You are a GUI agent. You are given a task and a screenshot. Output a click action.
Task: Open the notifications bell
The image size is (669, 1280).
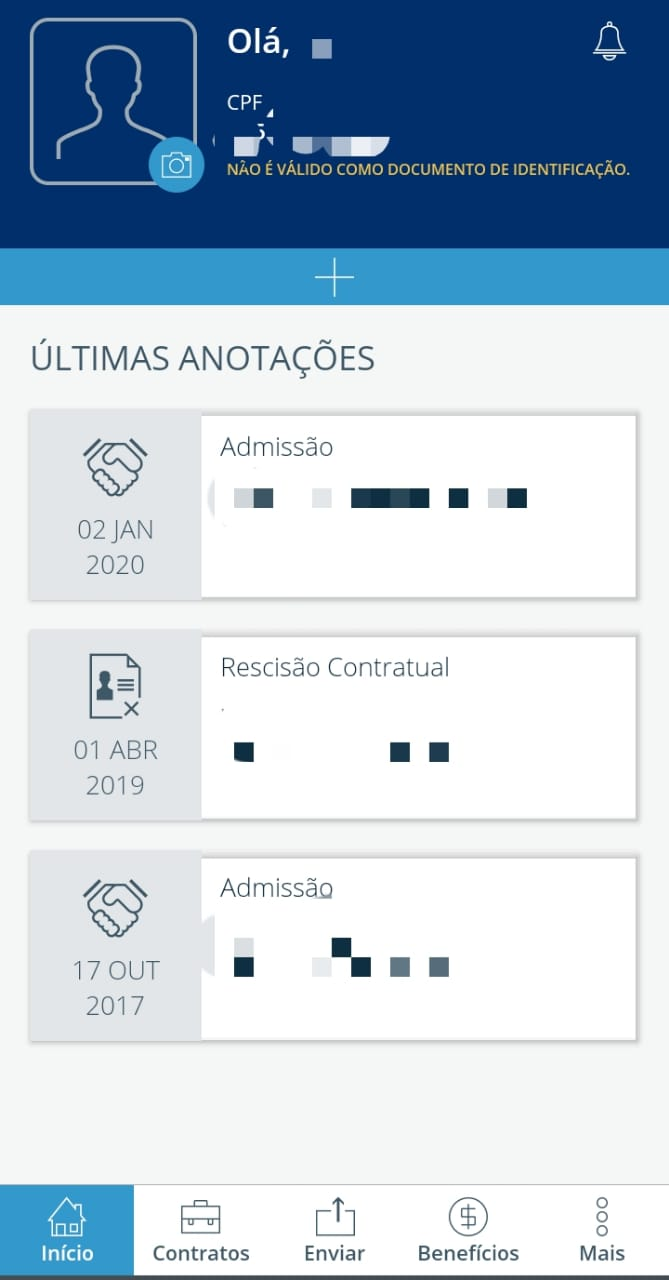609,41
